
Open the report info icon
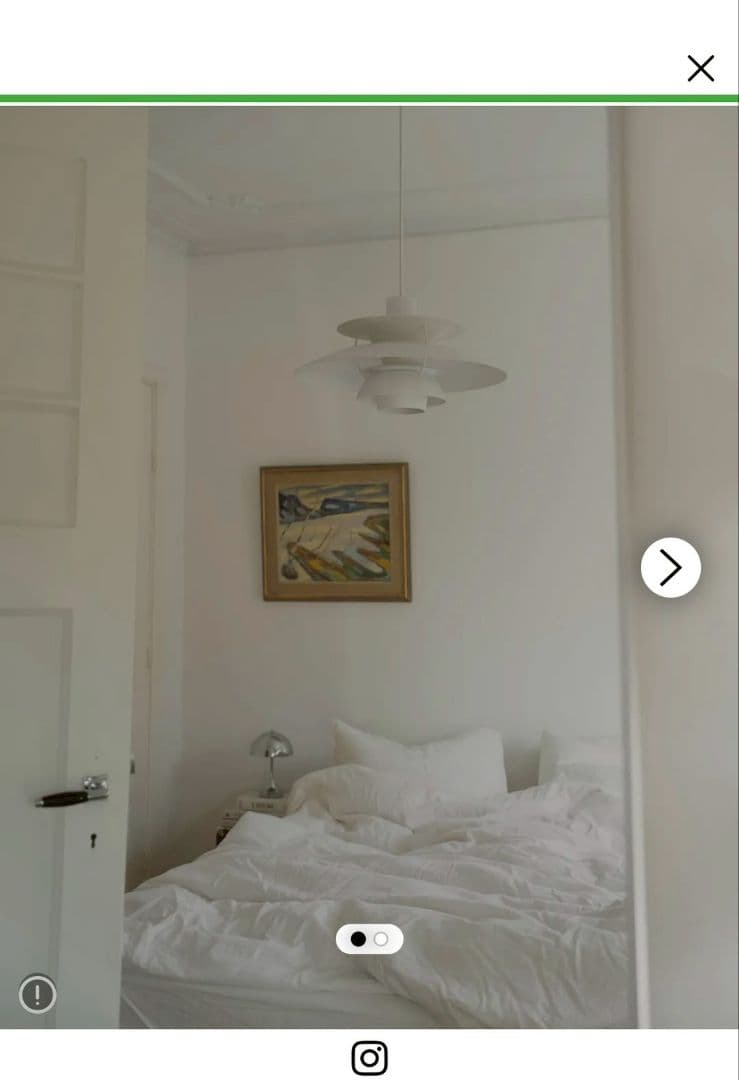(x=38, y=994)
